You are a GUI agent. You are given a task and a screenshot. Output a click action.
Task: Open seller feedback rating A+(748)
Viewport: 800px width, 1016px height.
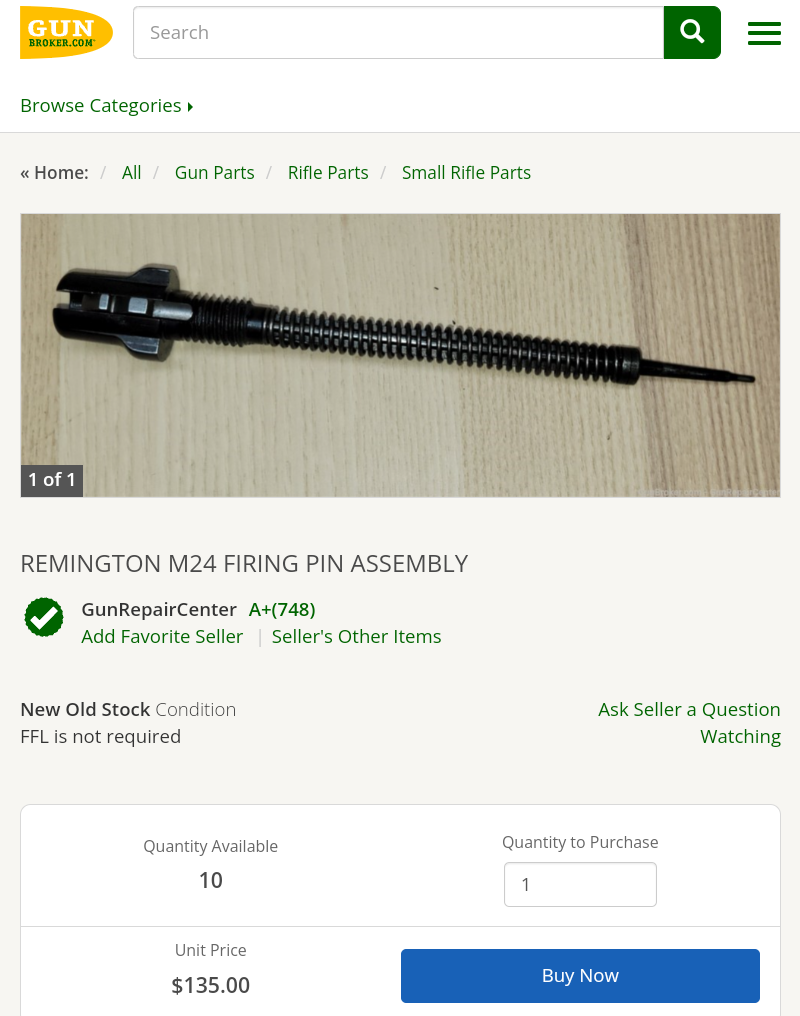tap(282, 610)
